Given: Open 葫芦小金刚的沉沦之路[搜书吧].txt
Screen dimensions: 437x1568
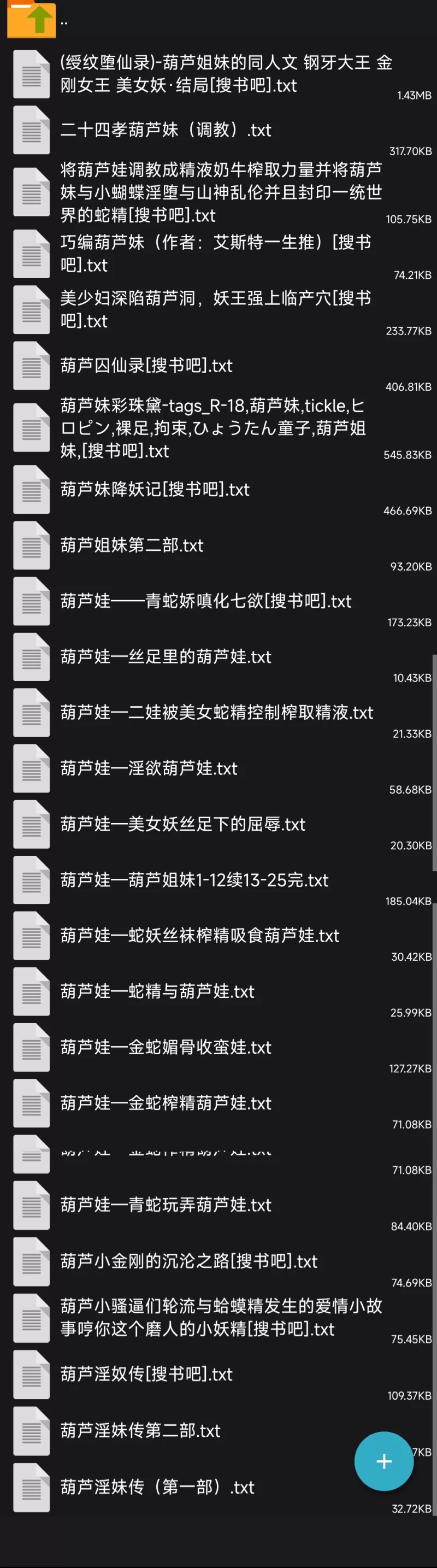Looking at the screenshot, I should (188, 1261).
